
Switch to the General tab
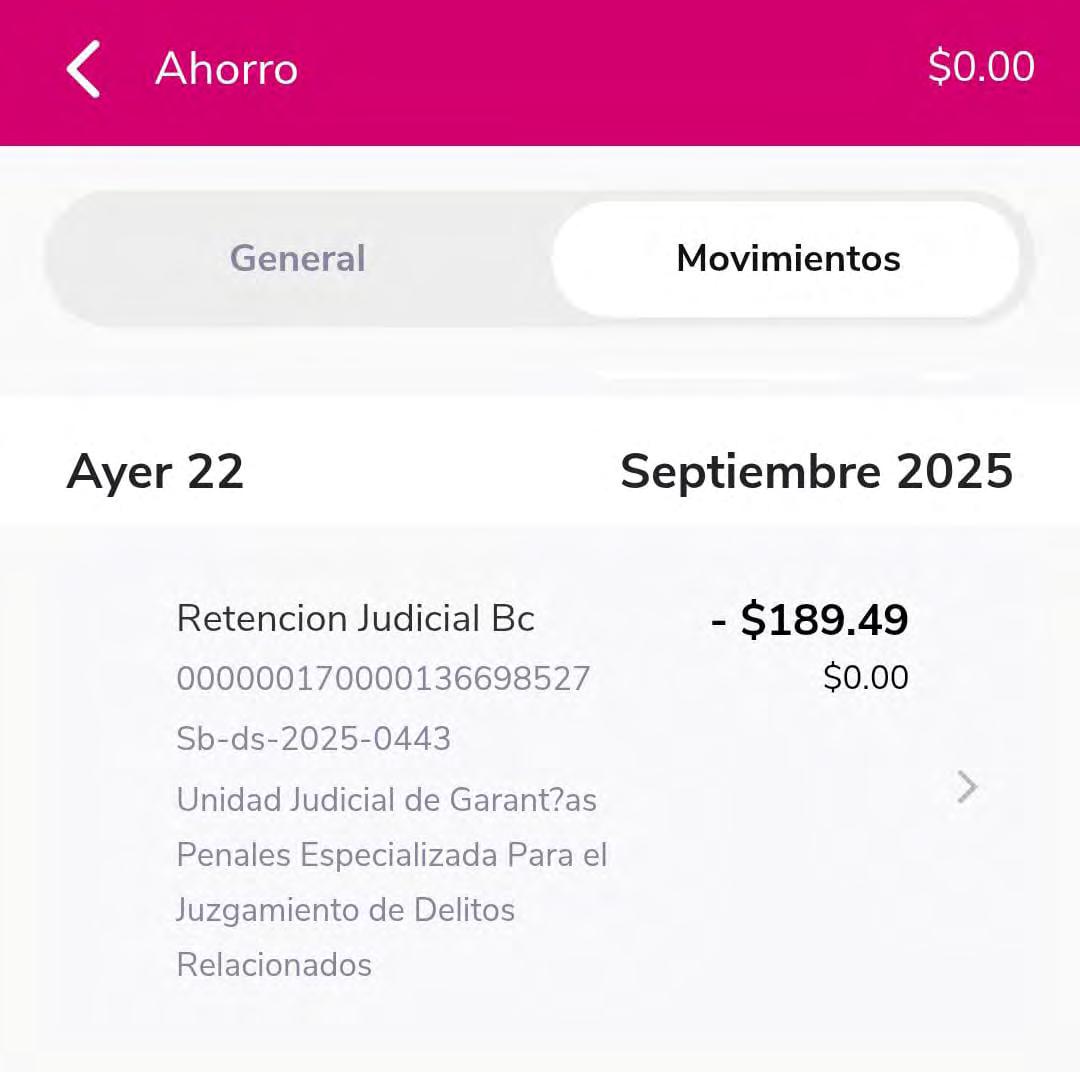[x=298, y=259]
